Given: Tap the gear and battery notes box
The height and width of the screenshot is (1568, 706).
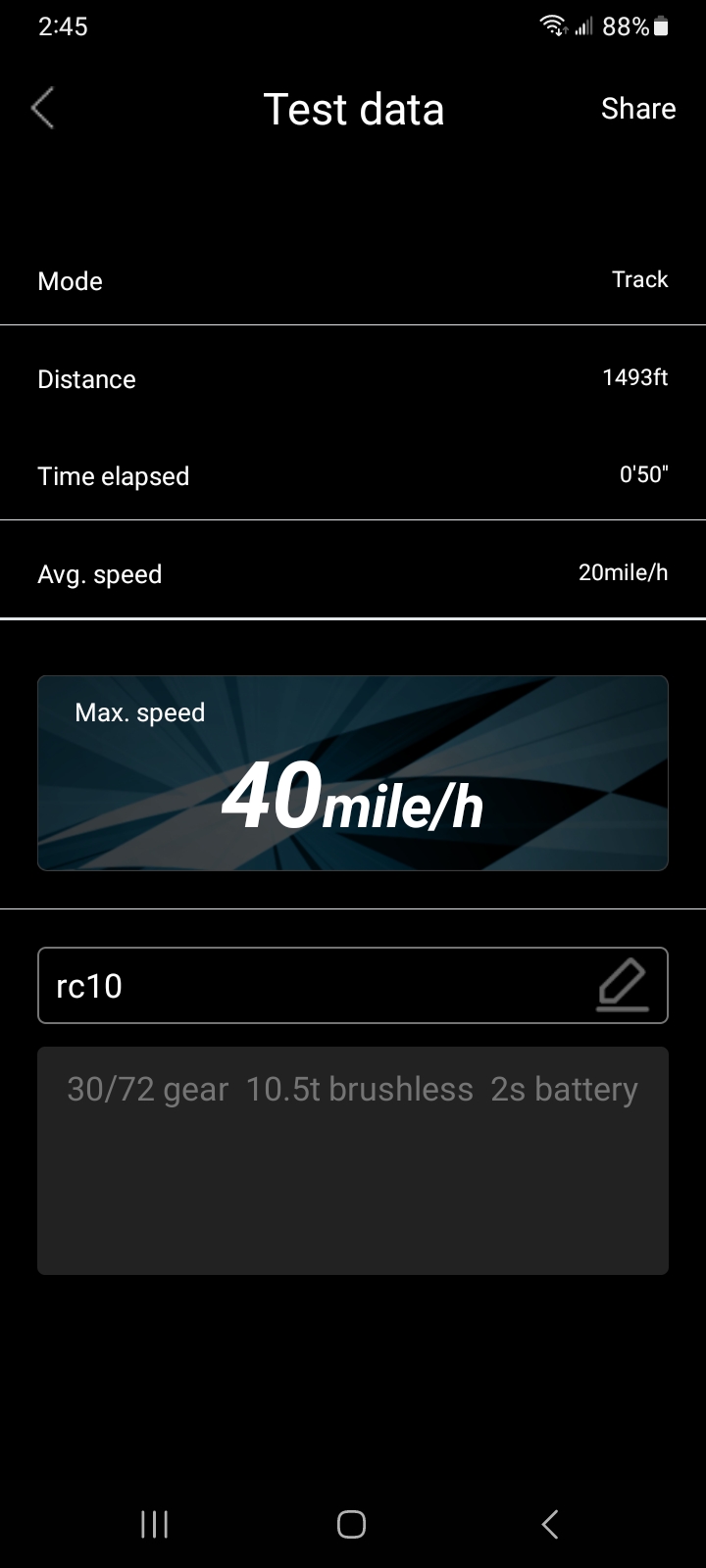Looking at the screenshot, I should pyautogui.click(x=353, y=1160).
